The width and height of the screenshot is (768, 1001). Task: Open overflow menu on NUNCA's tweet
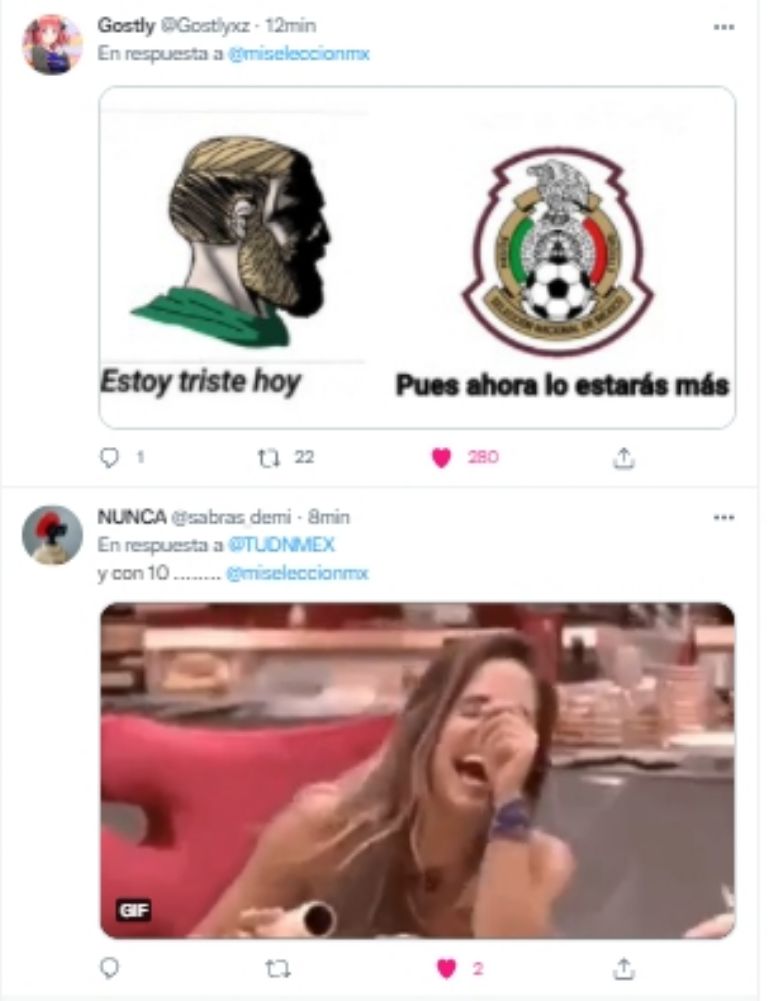coord(723,518)
